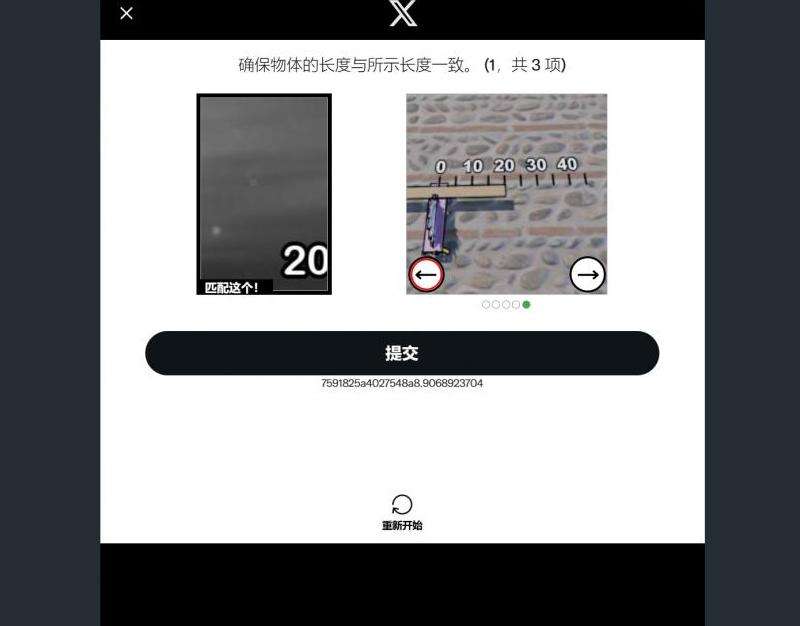Tap the left arrow to shorten object
Screen dimensions: 800x626
(426, 274)
